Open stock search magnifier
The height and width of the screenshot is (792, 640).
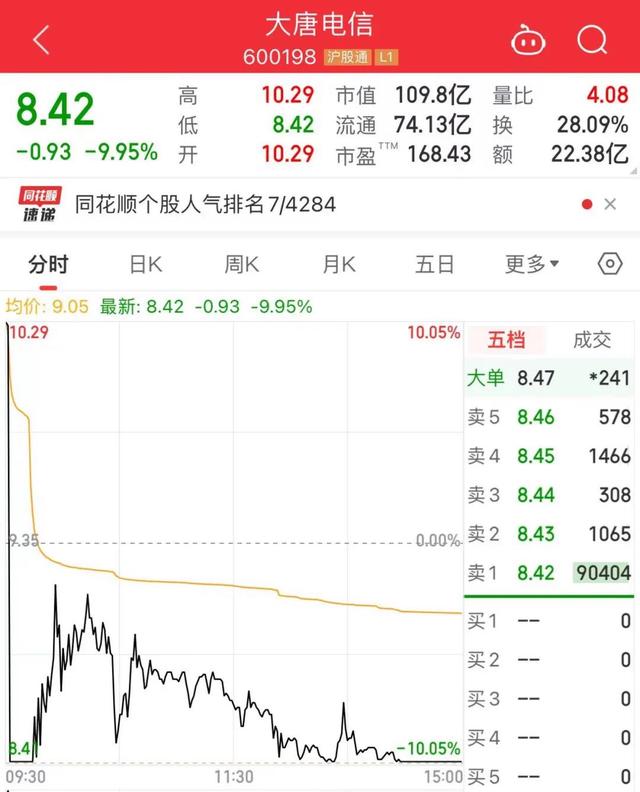click(x=592, y=40)
